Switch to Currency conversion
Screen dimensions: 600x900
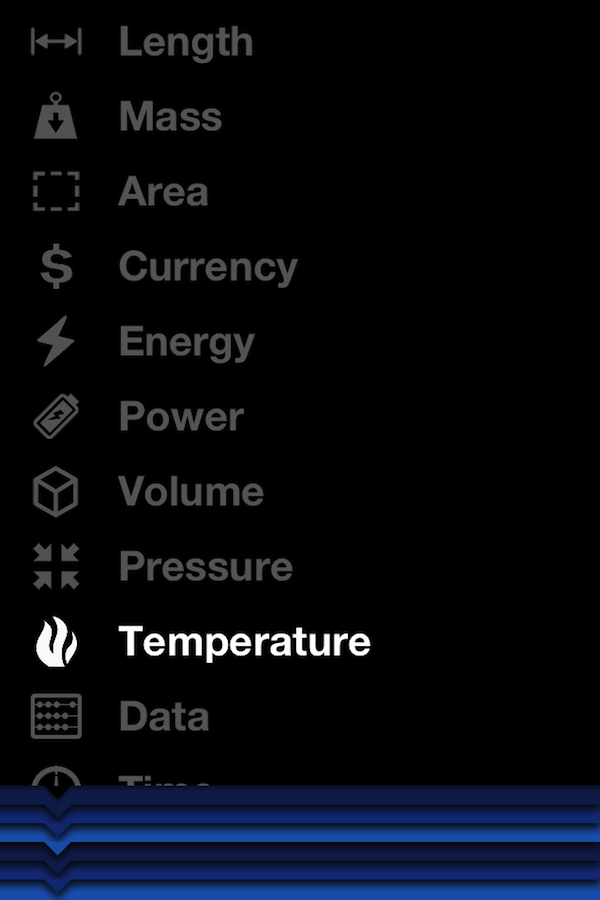click(208, 267)
